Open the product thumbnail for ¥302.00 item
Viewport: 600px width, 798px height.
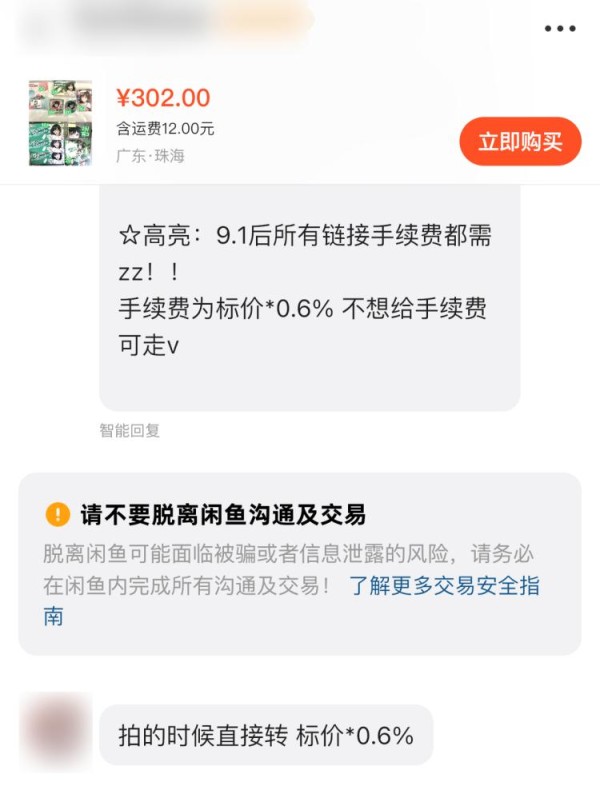click(60, 123)
